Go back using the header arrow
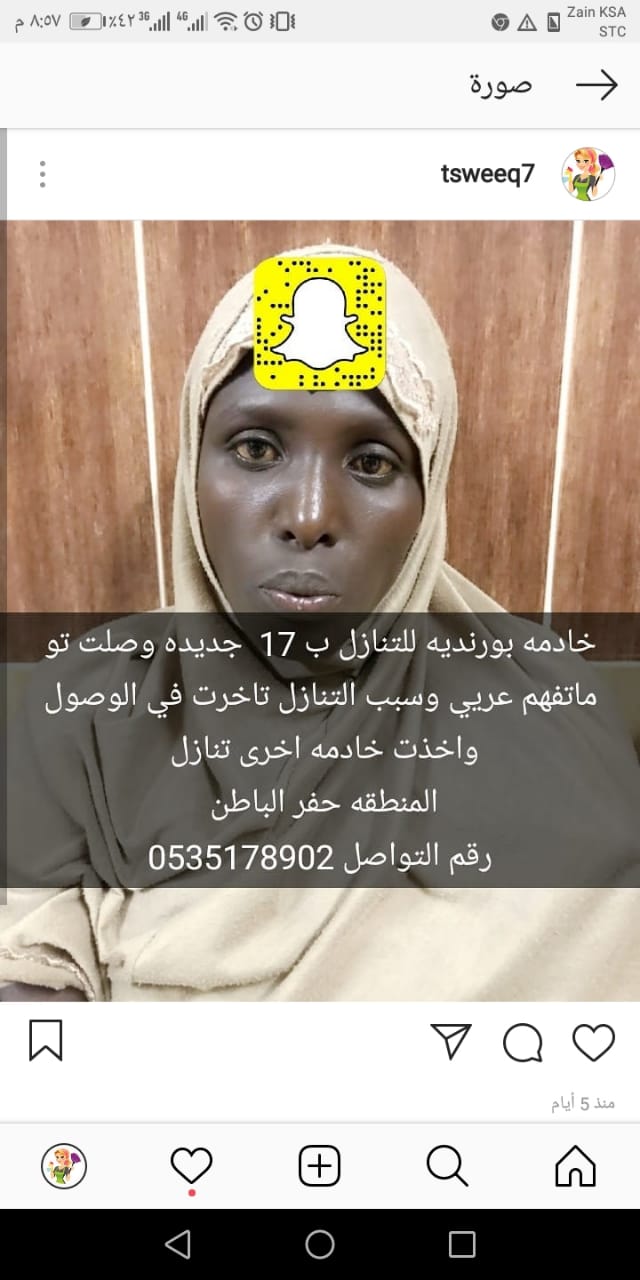Screen dimensions: 640x1280 (x=597, y=86)
